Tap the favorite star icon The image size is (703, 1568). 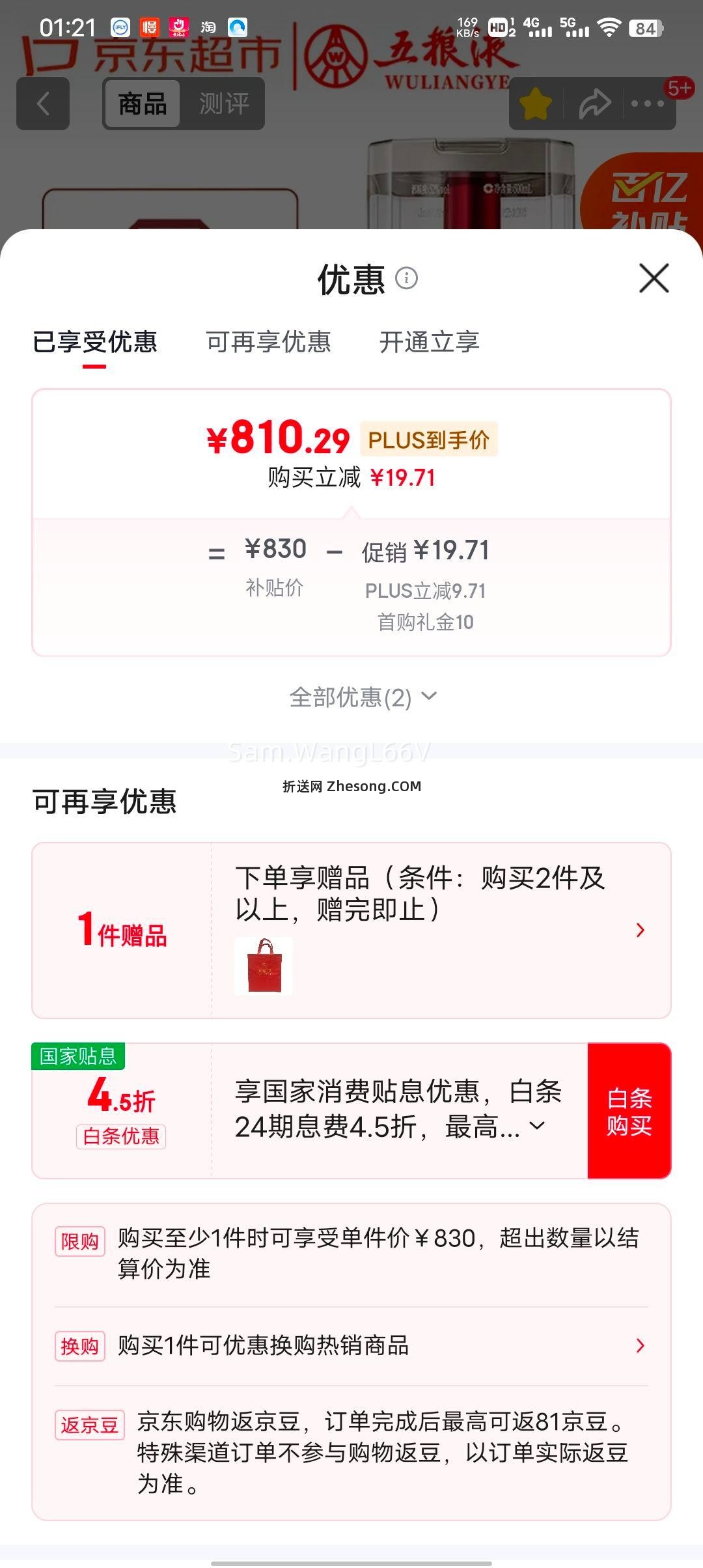tap(535, 104)
